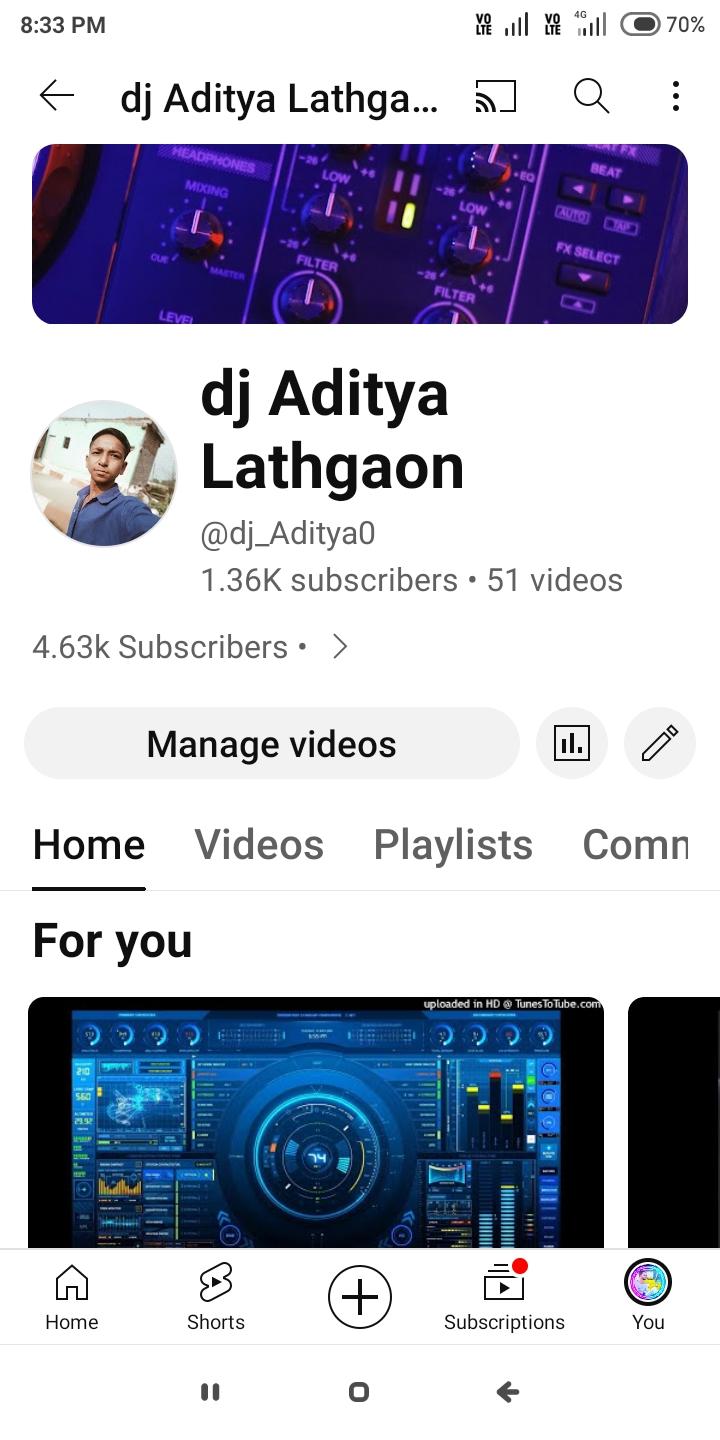Open Shorts in bottom navigation
The width and height of the screenshot is (720, 1440).
216,1297
